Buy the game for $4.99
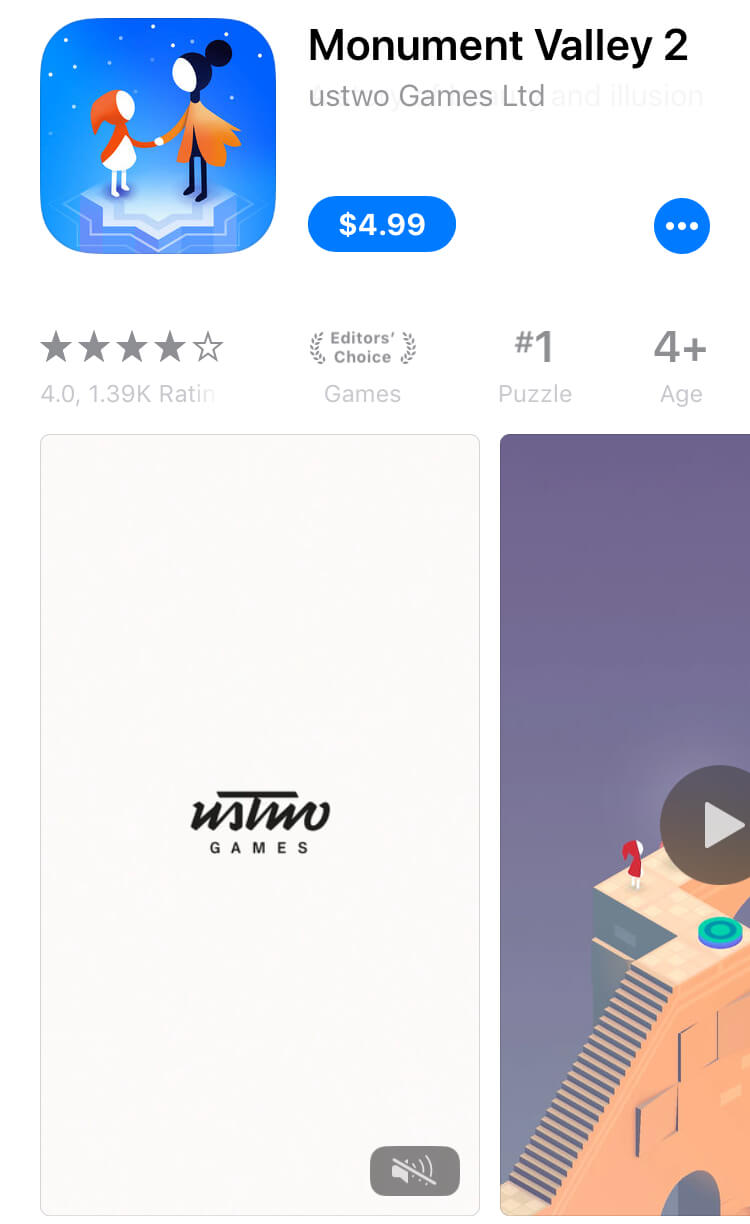 click(381, 224)
